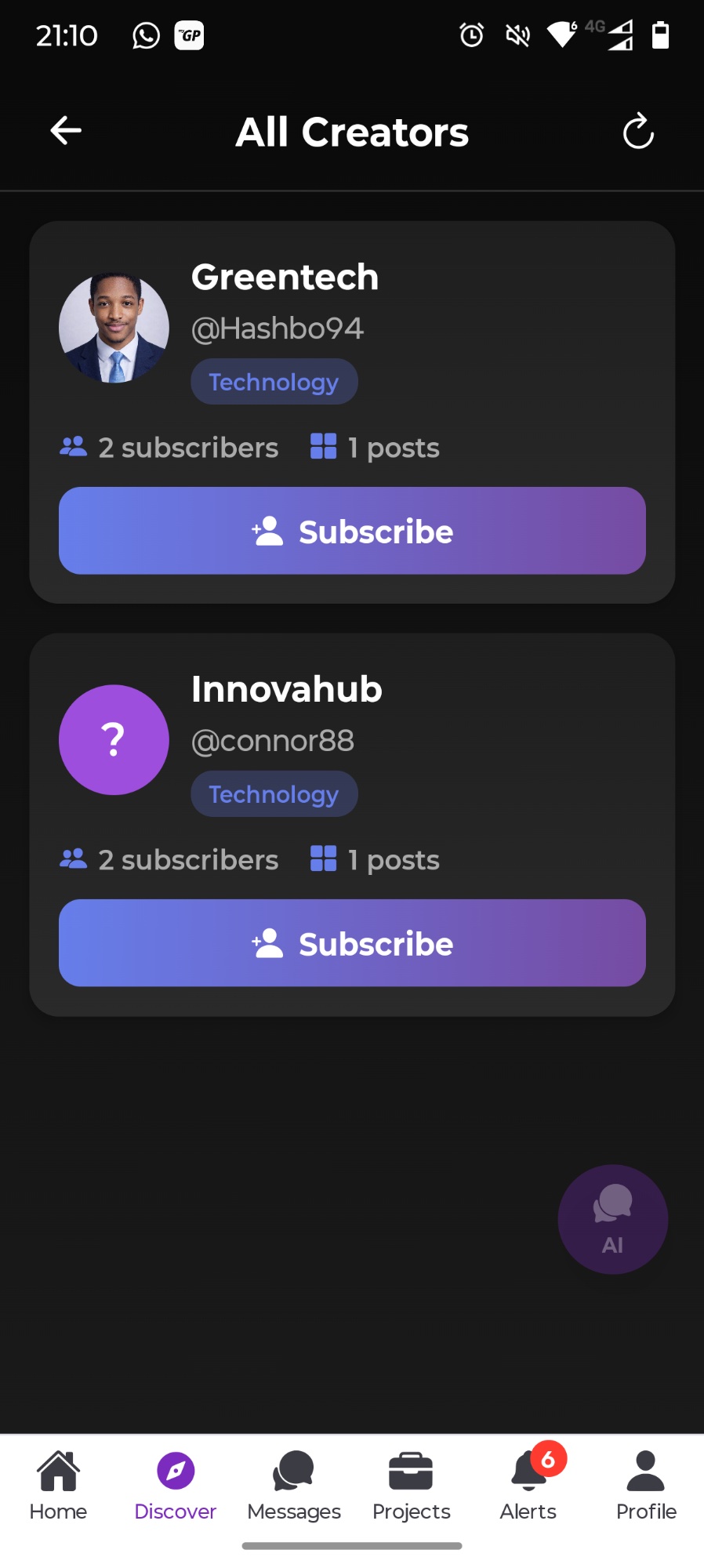Image resolution: width=704 pixels, height=1568 pixels.
Task: Select the Discover tab
Action: coord(176,1484)
